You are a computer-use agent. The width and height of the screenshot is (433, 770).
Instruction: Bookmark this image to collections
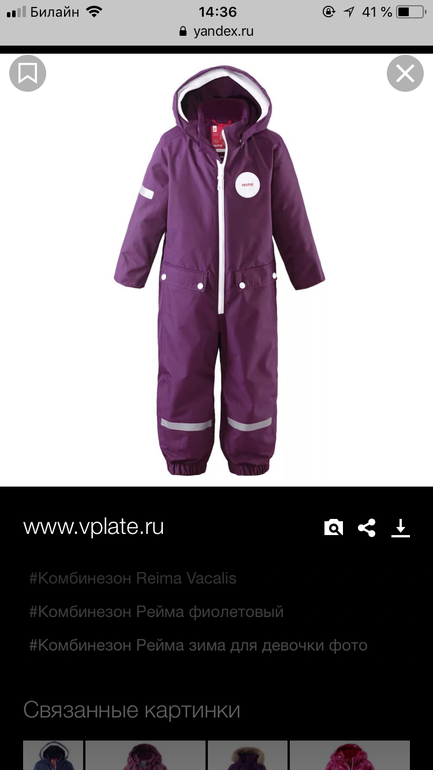27,74
